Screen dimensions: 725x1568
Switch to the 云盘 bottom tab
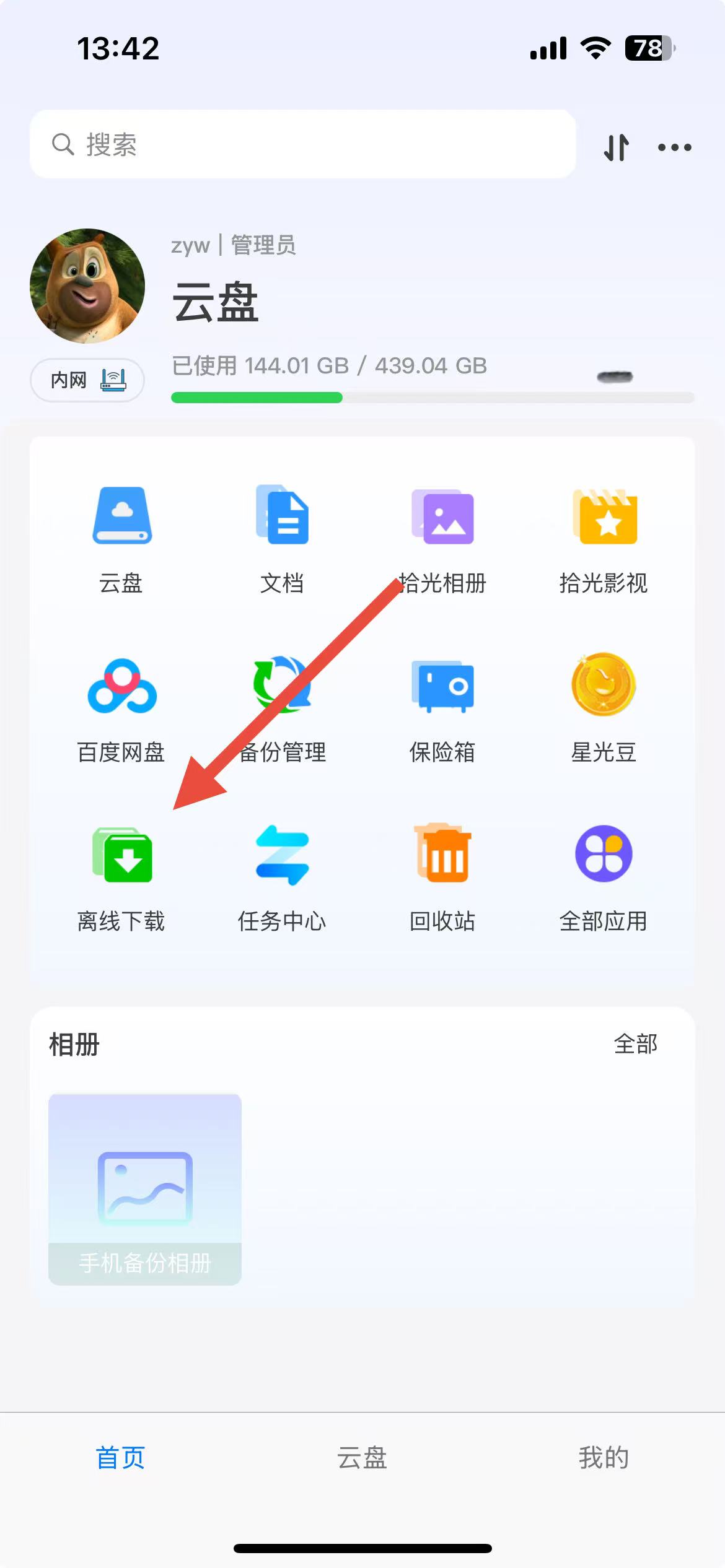[362, 1458]
